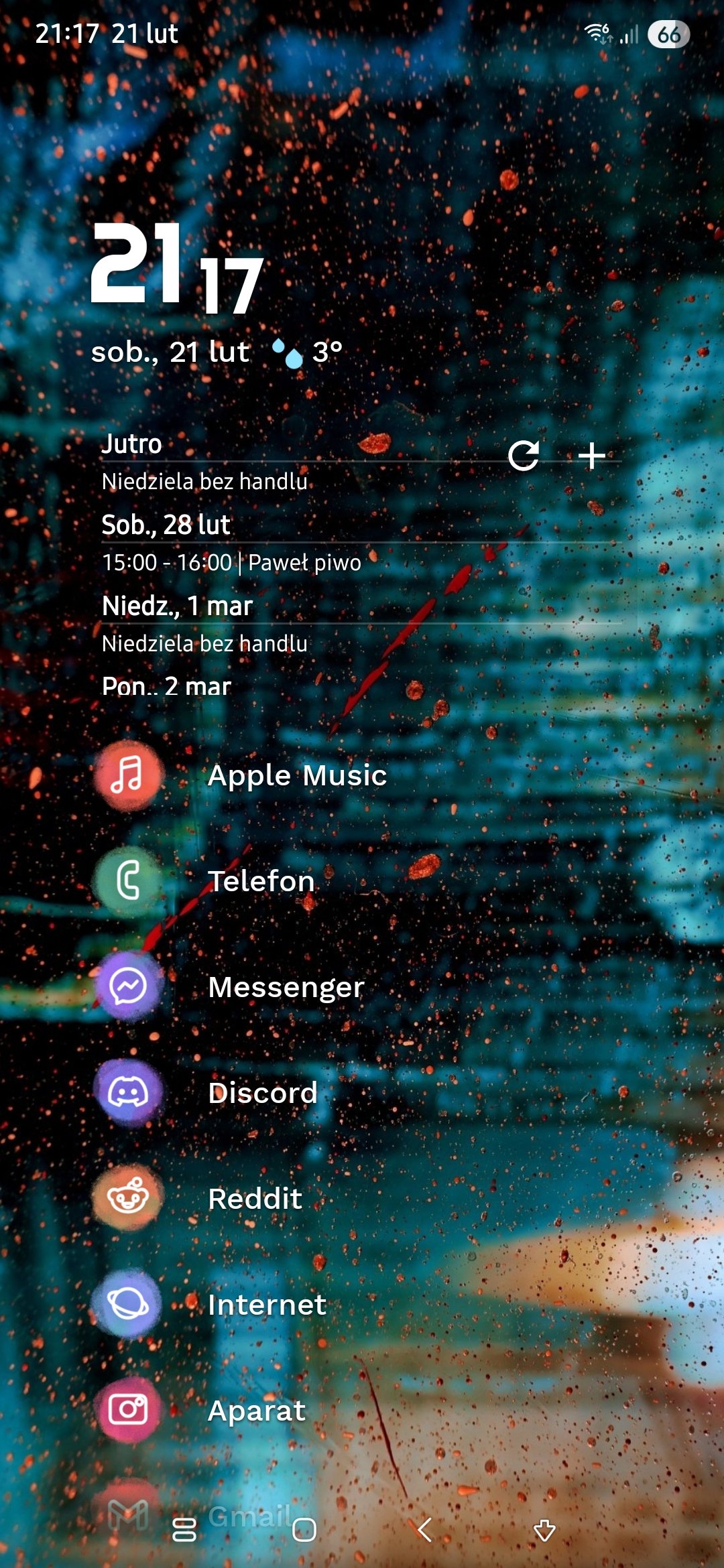Viewport: 724px width, 1568px height.
Task: Open the big 21:17 clock widget
Action: 176,268
